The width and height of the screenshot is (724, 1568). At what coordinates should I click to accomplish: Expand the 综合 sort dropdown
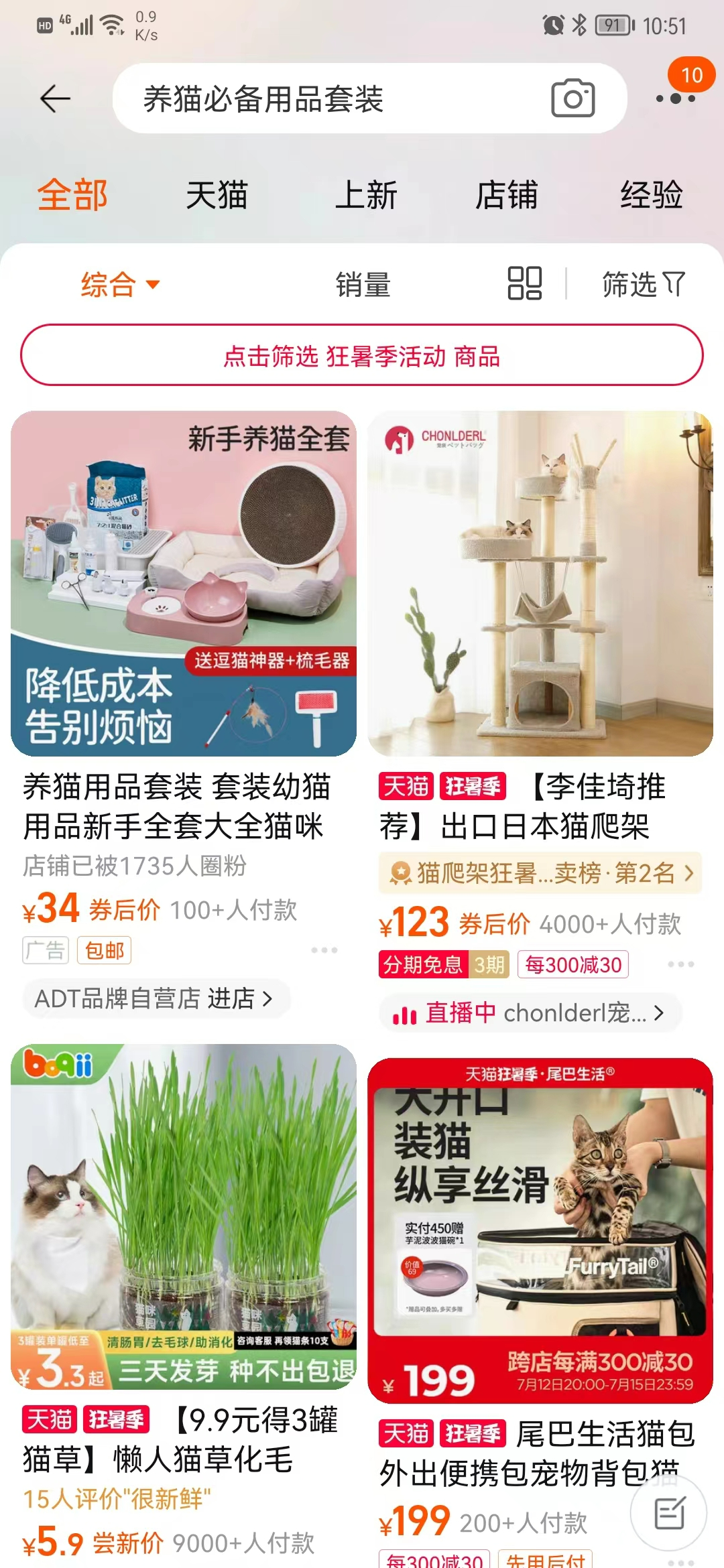pyautogui.click(x=121, y=284)
